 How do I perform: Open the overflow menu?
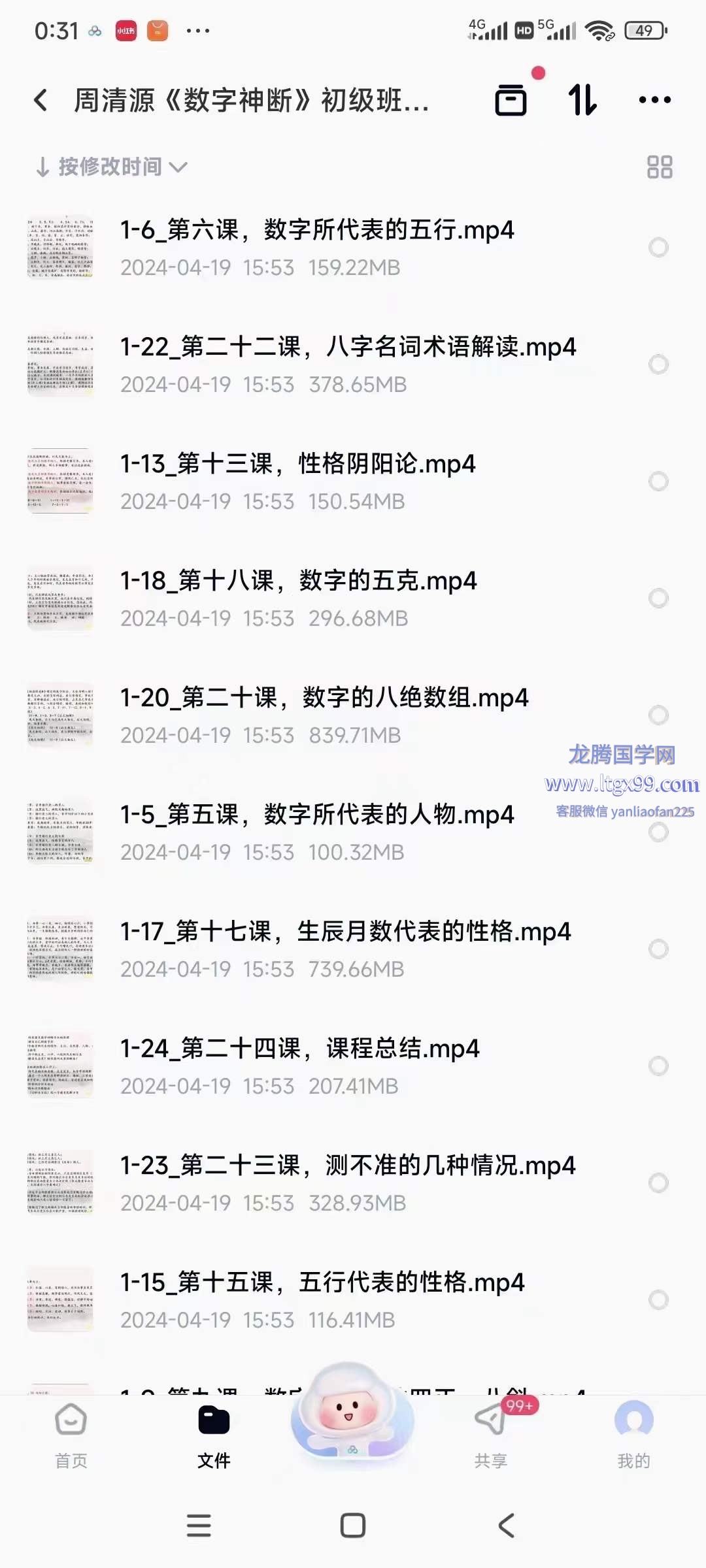pos(654,100)
